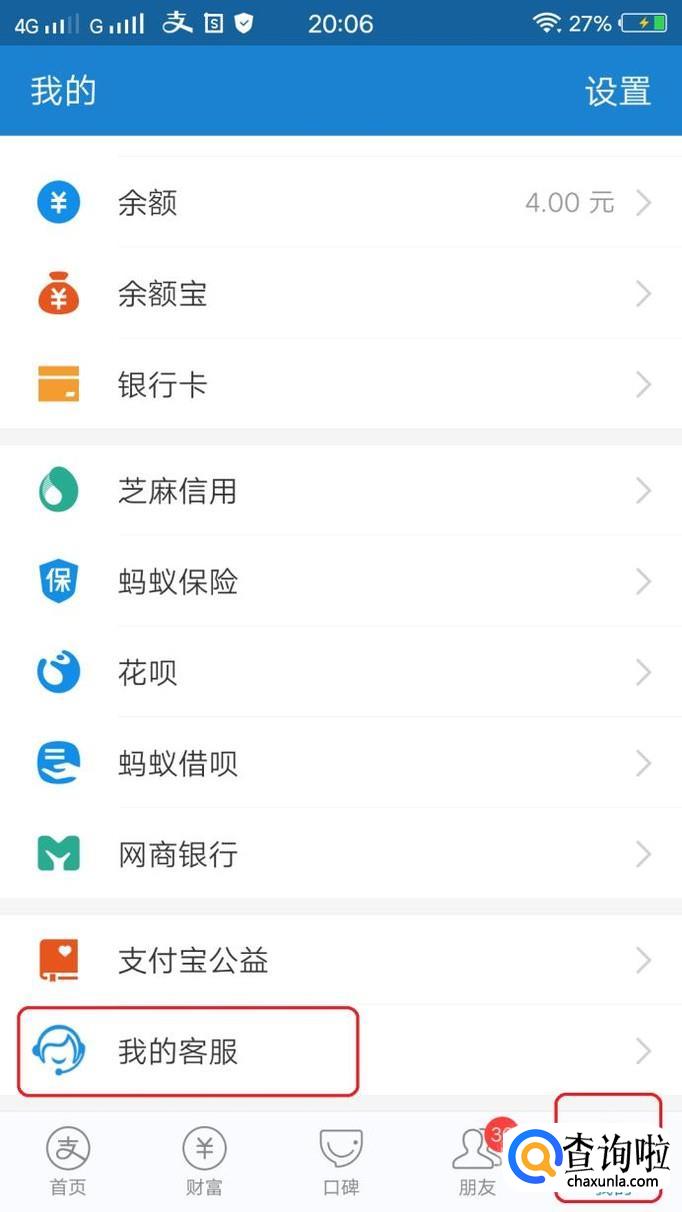Switch to the 朋友 tab
Image resolution: width=682 pixels, height=1212 pixels.
pyautogui.click(x=477, y=1160)
